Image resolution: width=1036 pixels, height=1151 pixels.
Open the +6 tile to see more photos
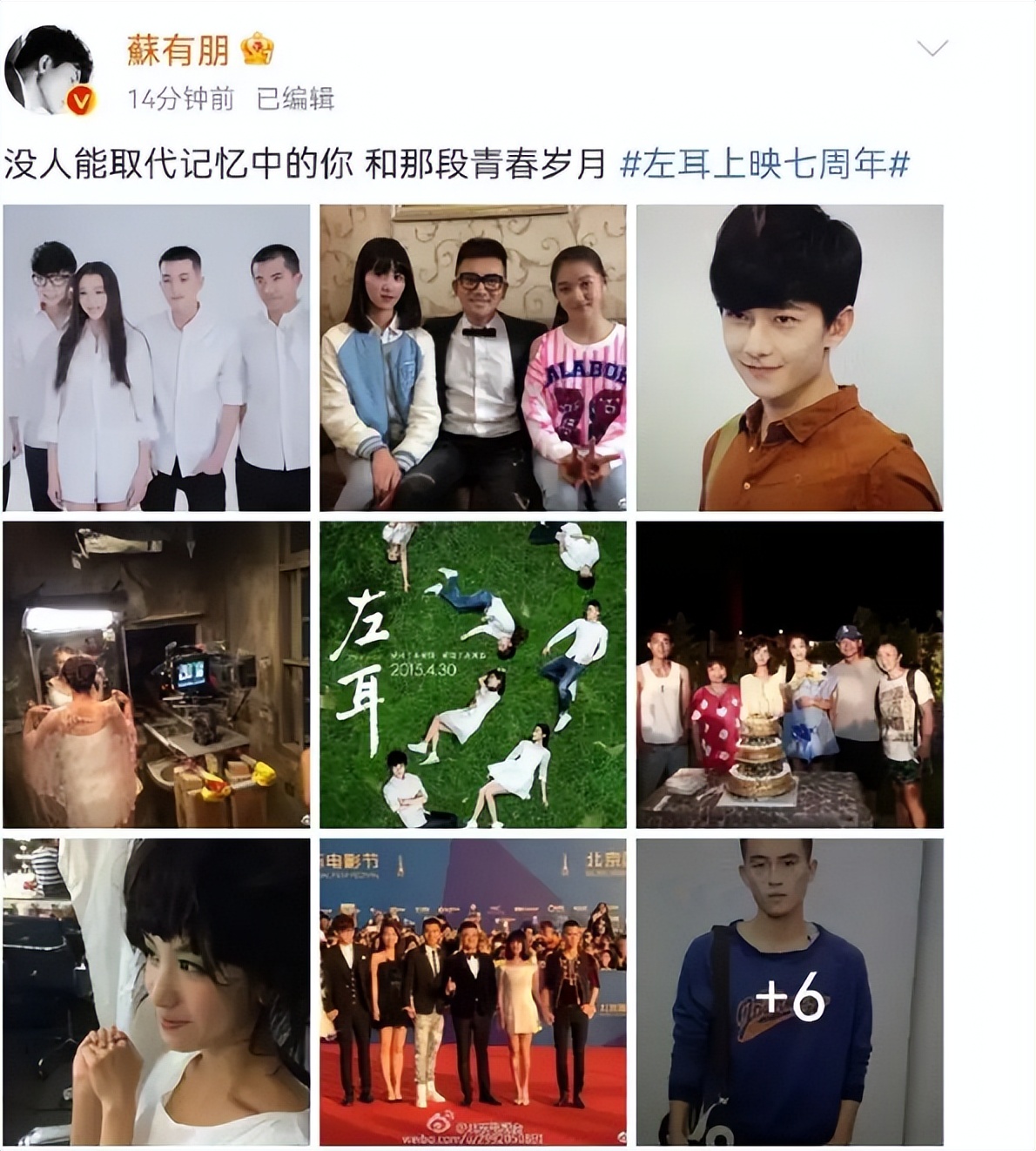(x=790, y=991)
